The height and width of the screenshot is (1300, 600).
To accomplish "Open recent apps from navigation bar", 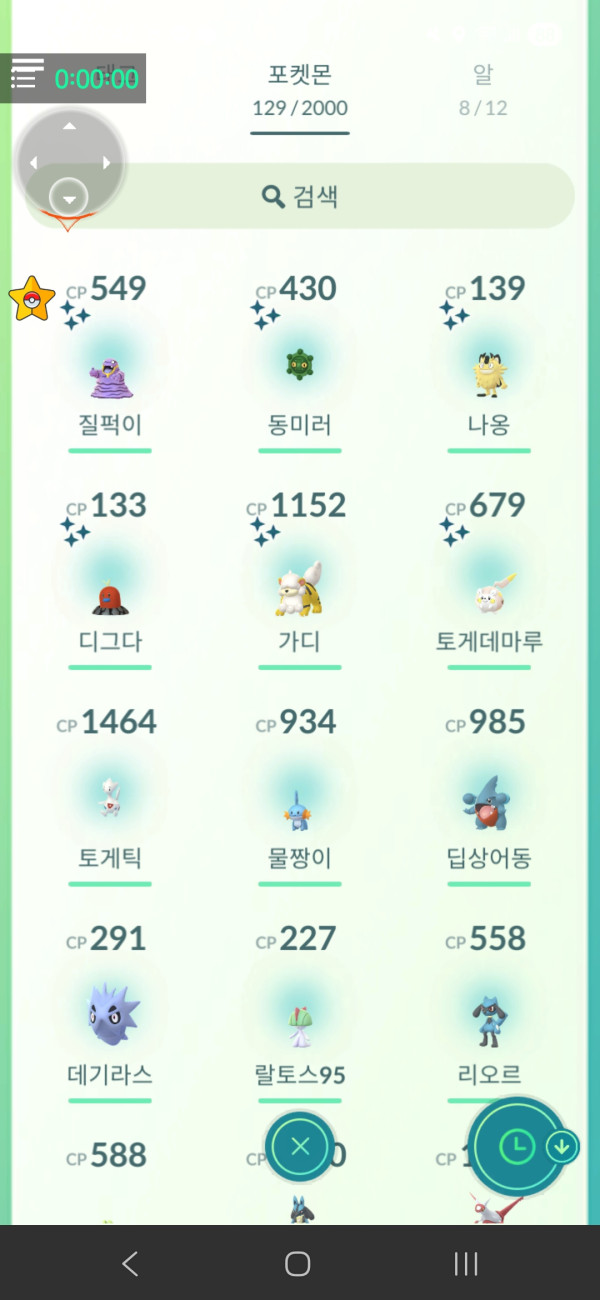I will point(466,1264).
